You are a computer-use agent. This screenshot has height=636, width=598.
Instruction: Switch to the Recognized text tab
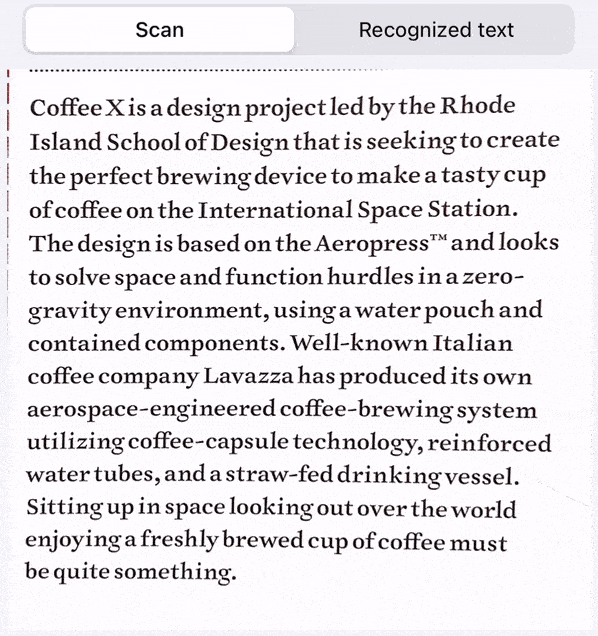436,30
